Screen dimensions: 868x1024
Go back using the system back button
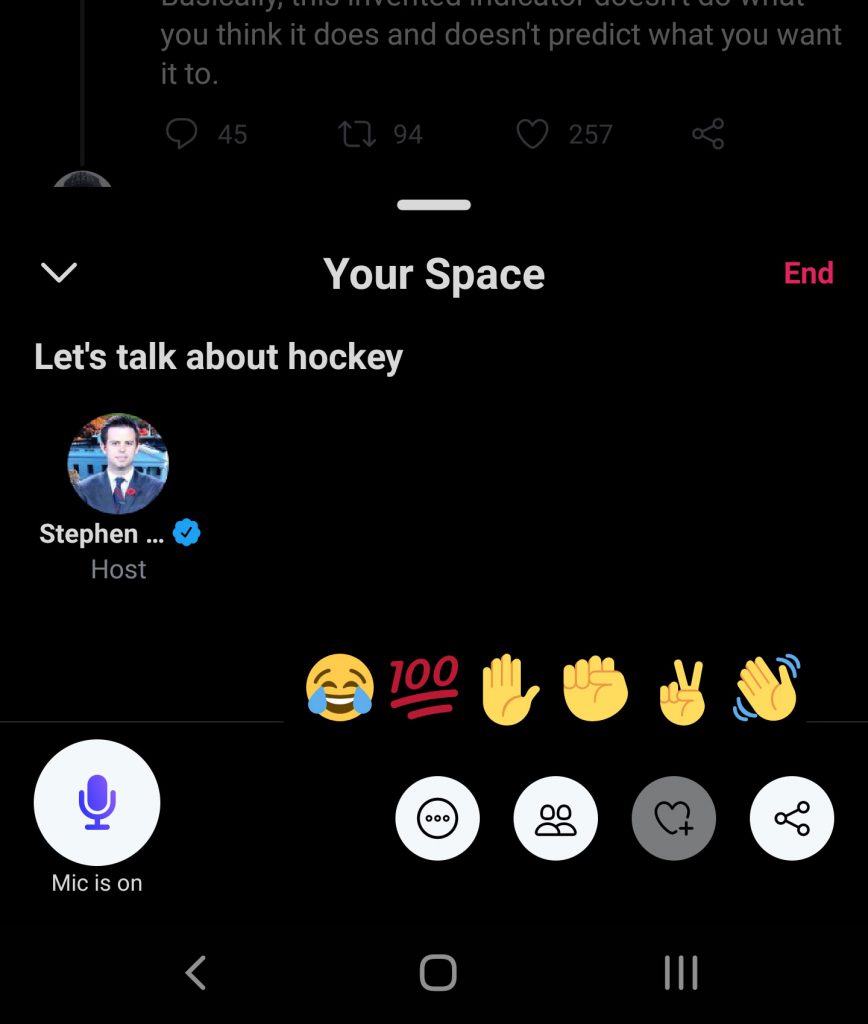[x=196, y=972]
